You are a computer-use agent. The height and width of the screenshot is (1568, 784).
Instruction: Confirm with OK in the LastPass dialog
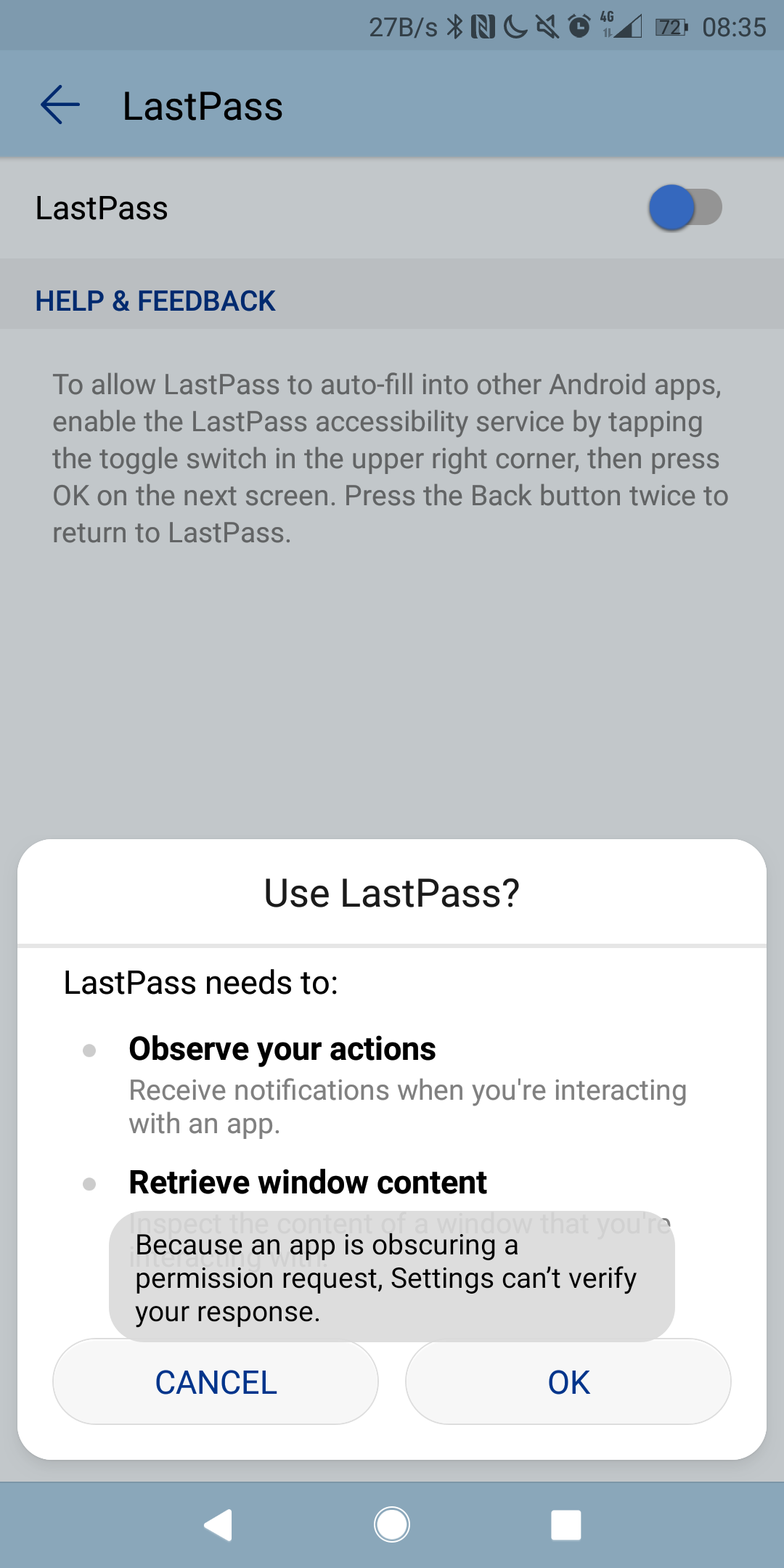click(568, 1381)
